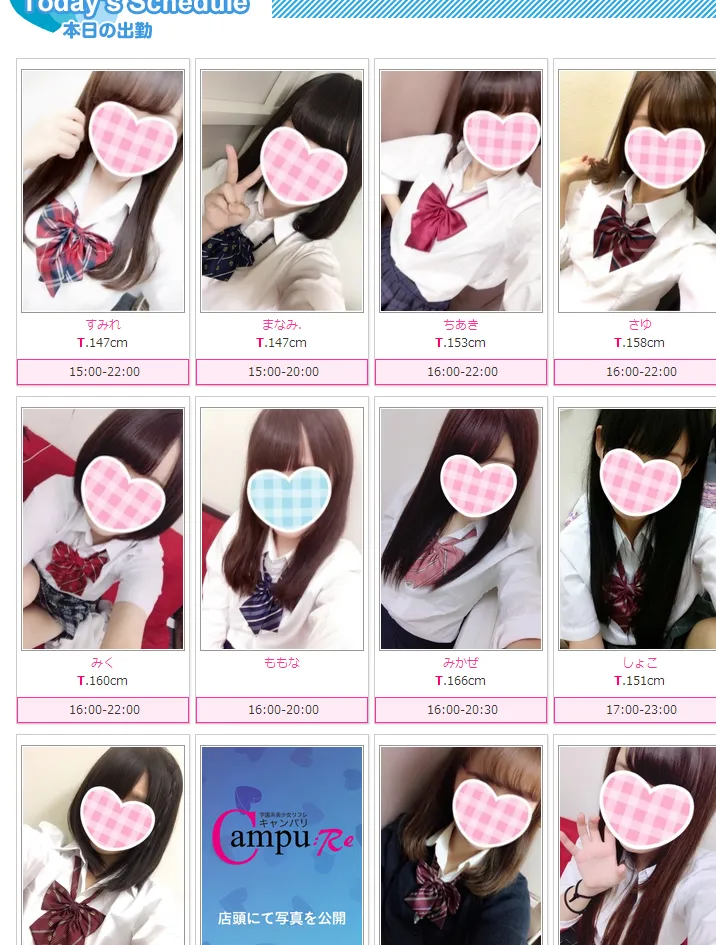Open the ちあき profile card
Viewport: 716px width, 945px height.
click(x=461, y=191)
